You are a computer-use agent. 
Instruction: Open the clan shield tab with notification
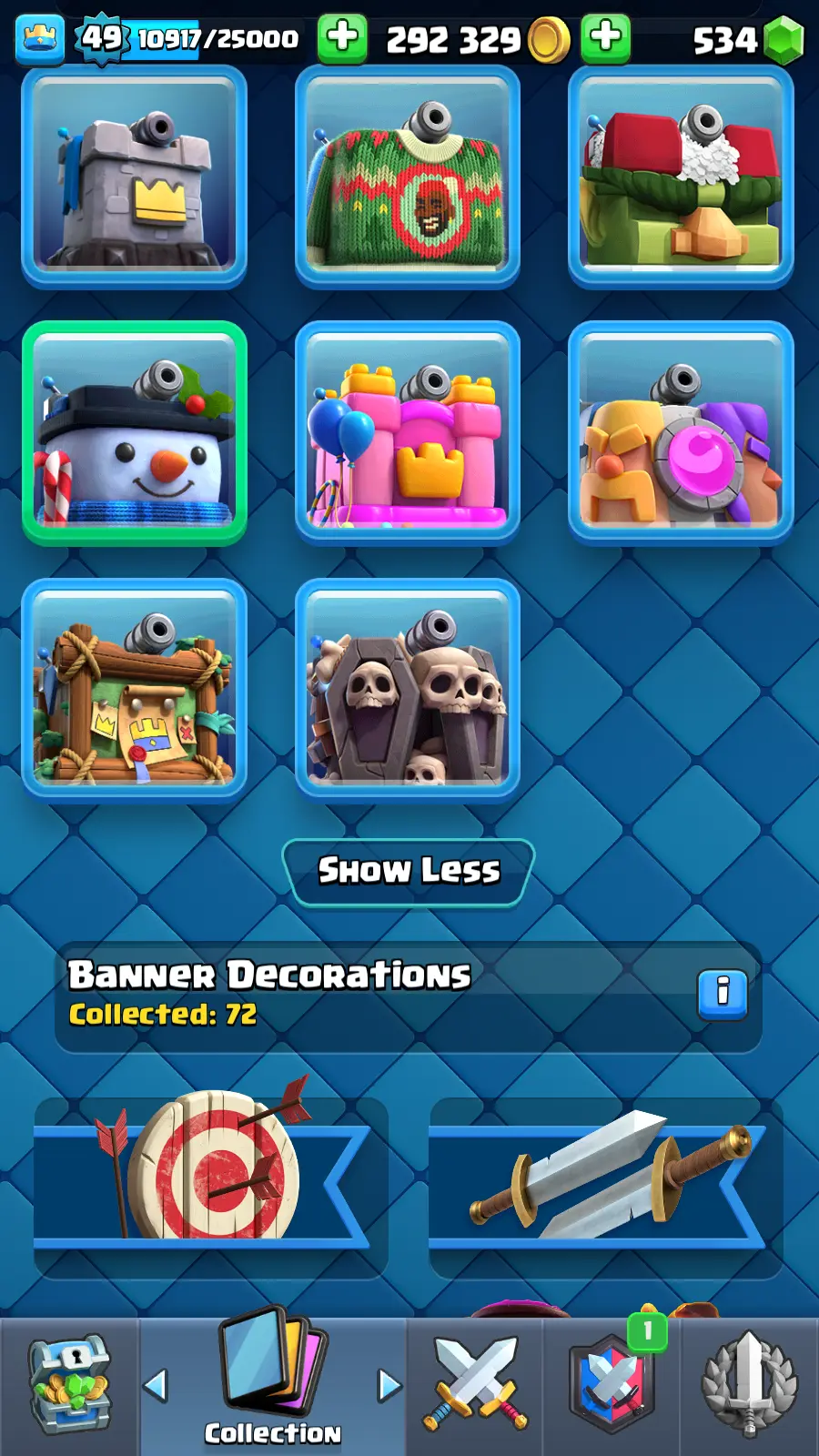tap(612, 1385)
